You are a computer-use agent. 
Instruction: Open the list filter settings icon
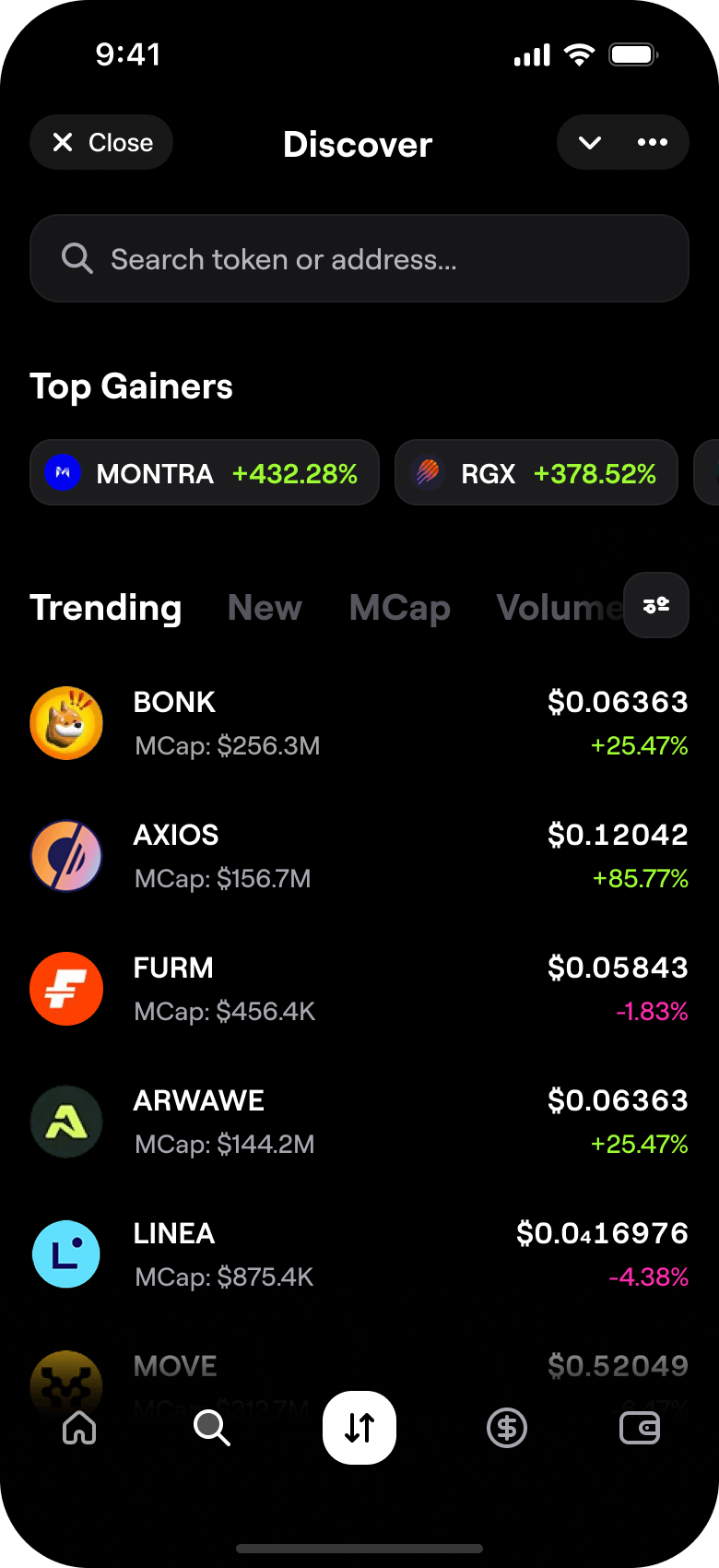click(656, 605)
